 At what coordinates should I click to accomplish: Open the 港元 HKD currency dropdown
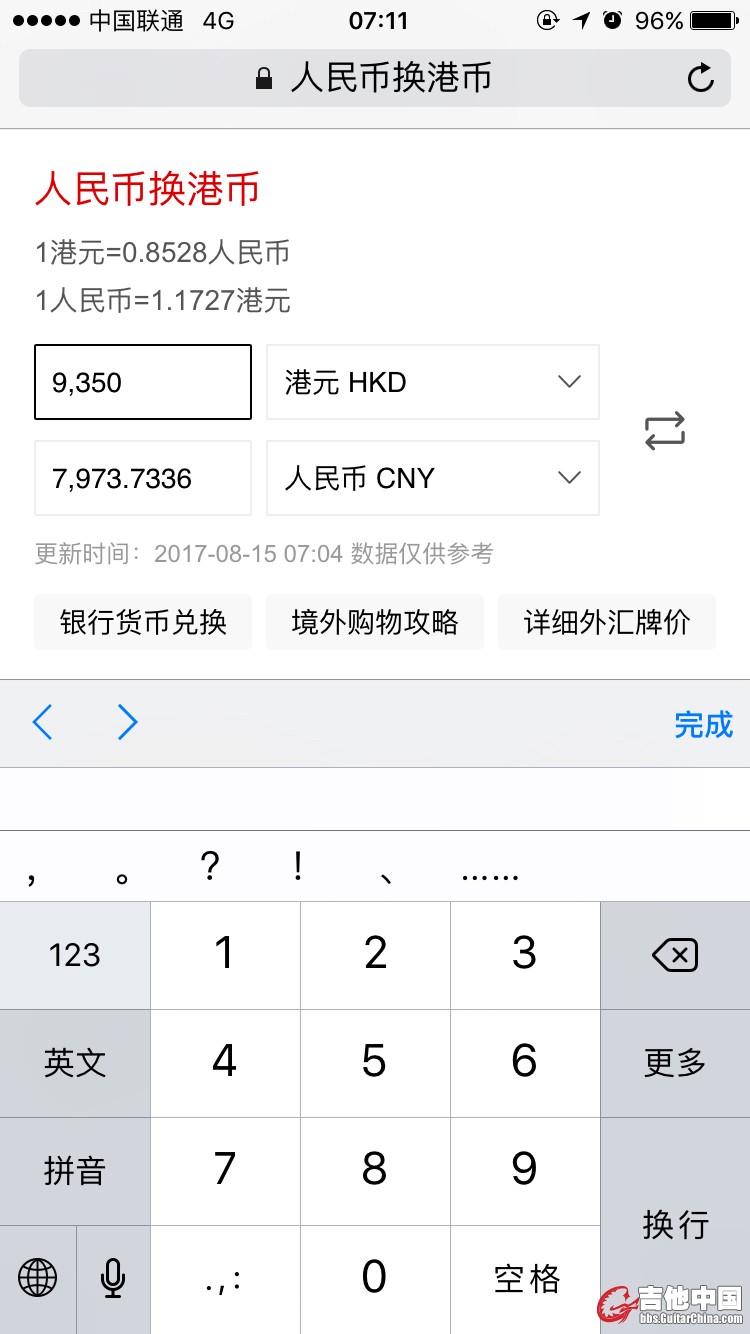point(432,382)
